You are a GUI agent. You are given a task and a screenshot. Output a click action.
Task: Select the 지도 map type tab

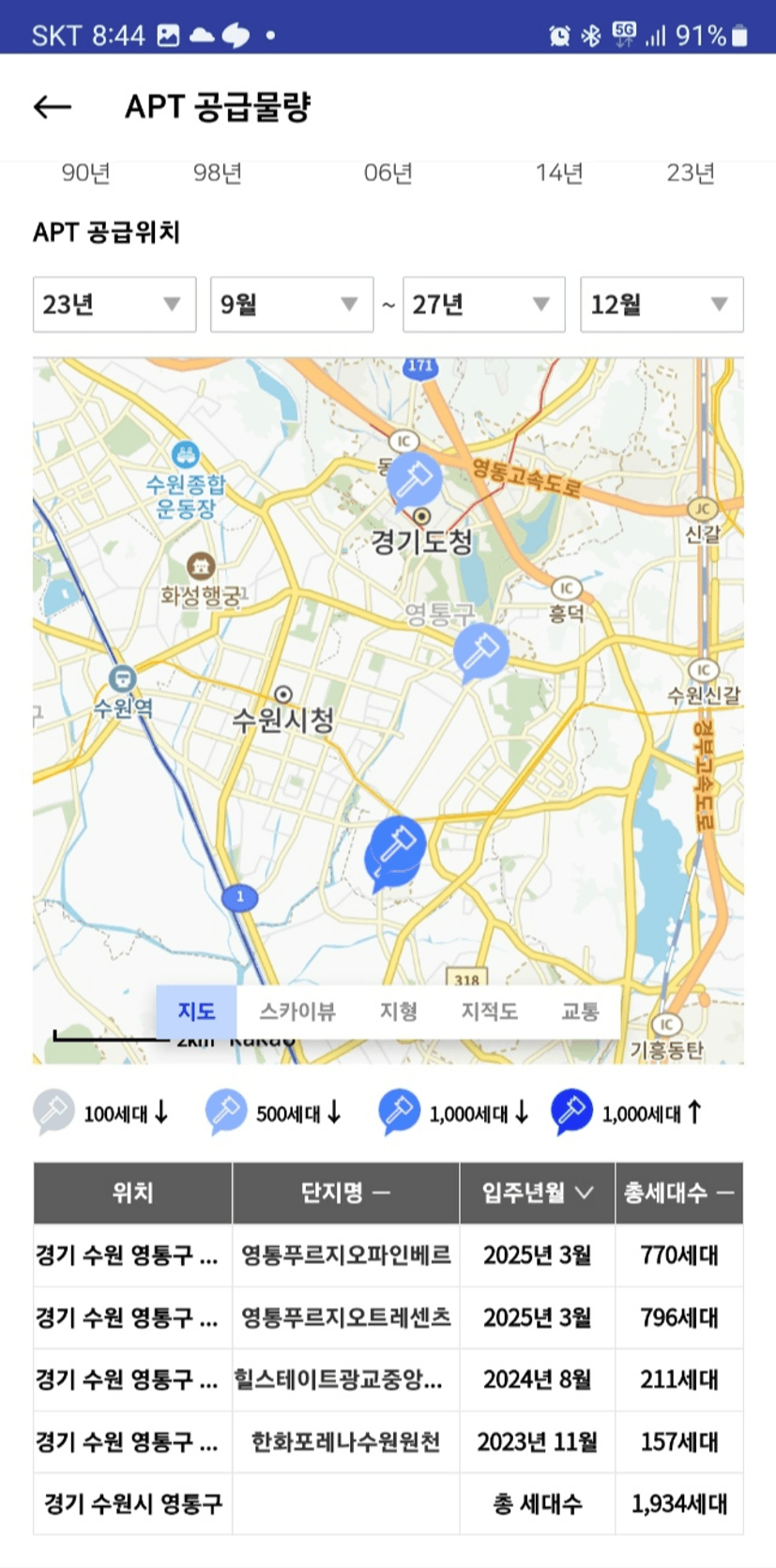pyautogui.click(x=196, y=1012)
